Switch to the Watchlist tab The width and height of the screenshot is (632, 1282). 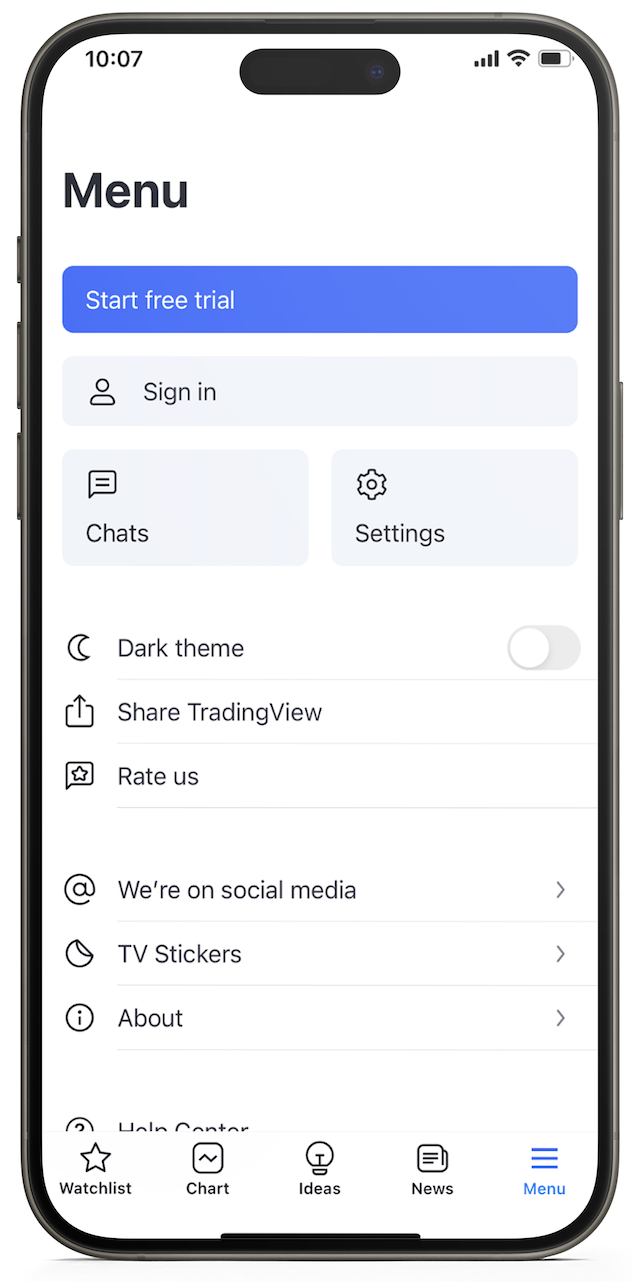pyautogui.click(x=95, y=1170)
